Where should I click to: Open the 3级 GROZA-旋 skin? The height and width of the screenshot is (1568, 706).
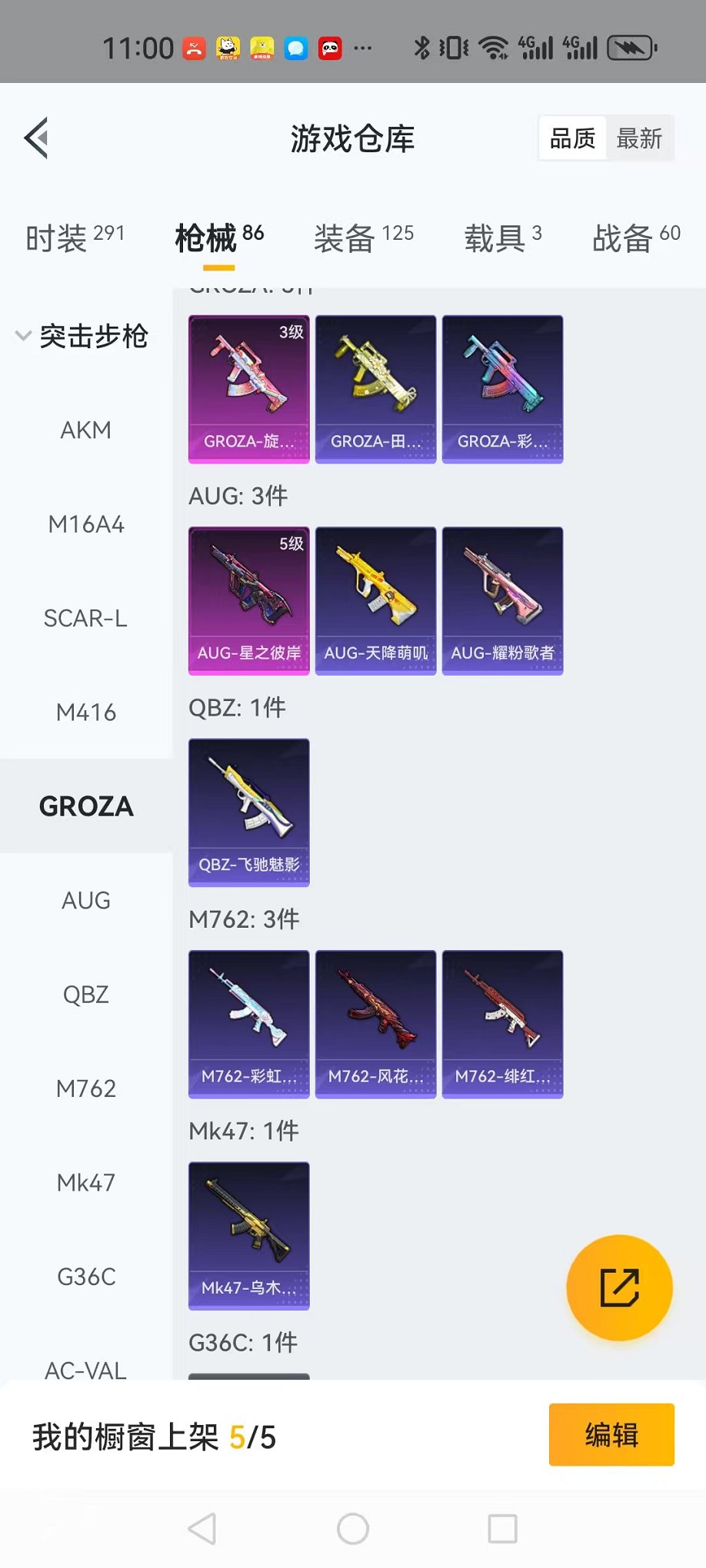point(248,389)
